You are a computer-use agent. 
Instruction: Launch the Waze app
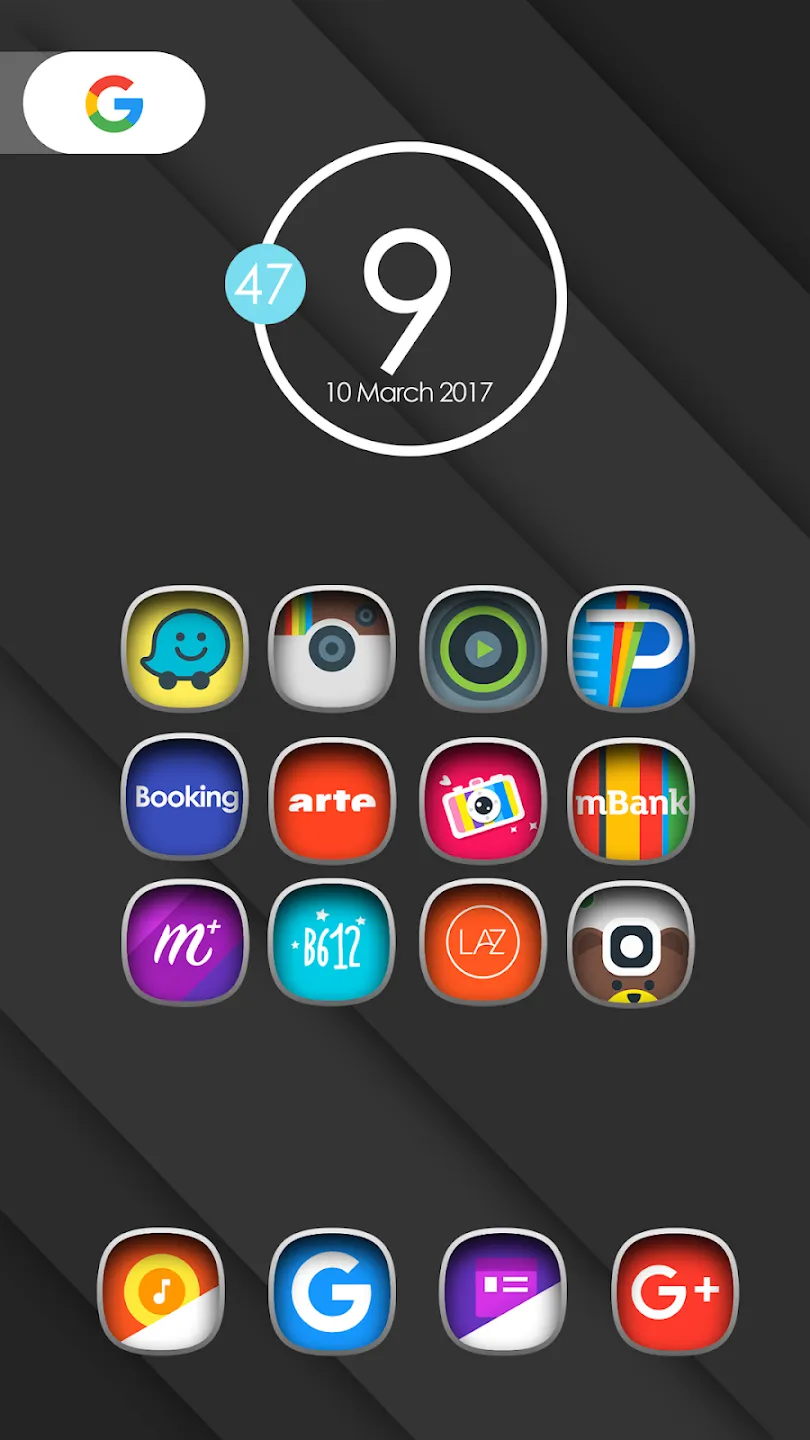185,648
